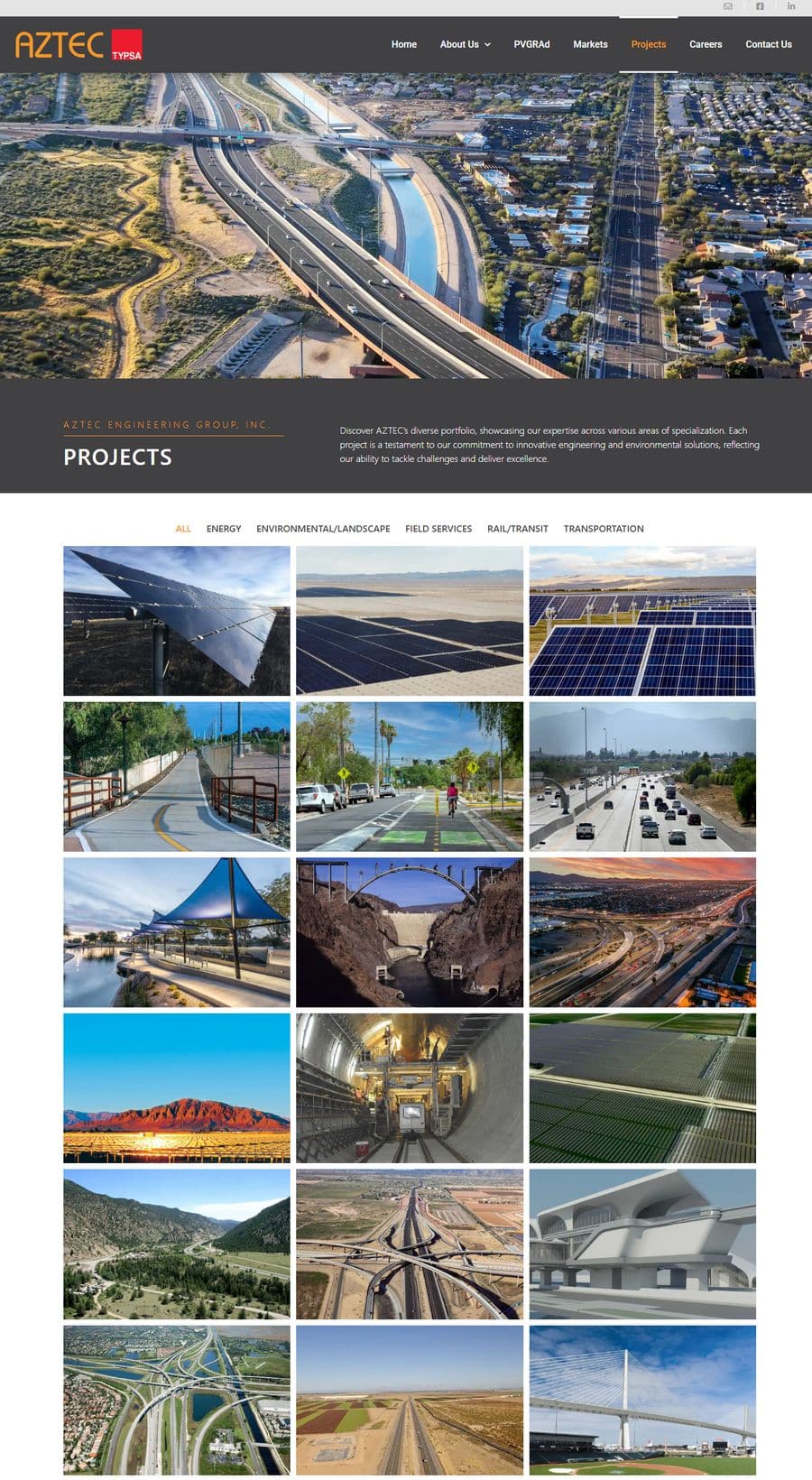Go to the Careers page
The width and height of the screenshot is (812, 1480).
pyautogui.click(x=706, y=44)
